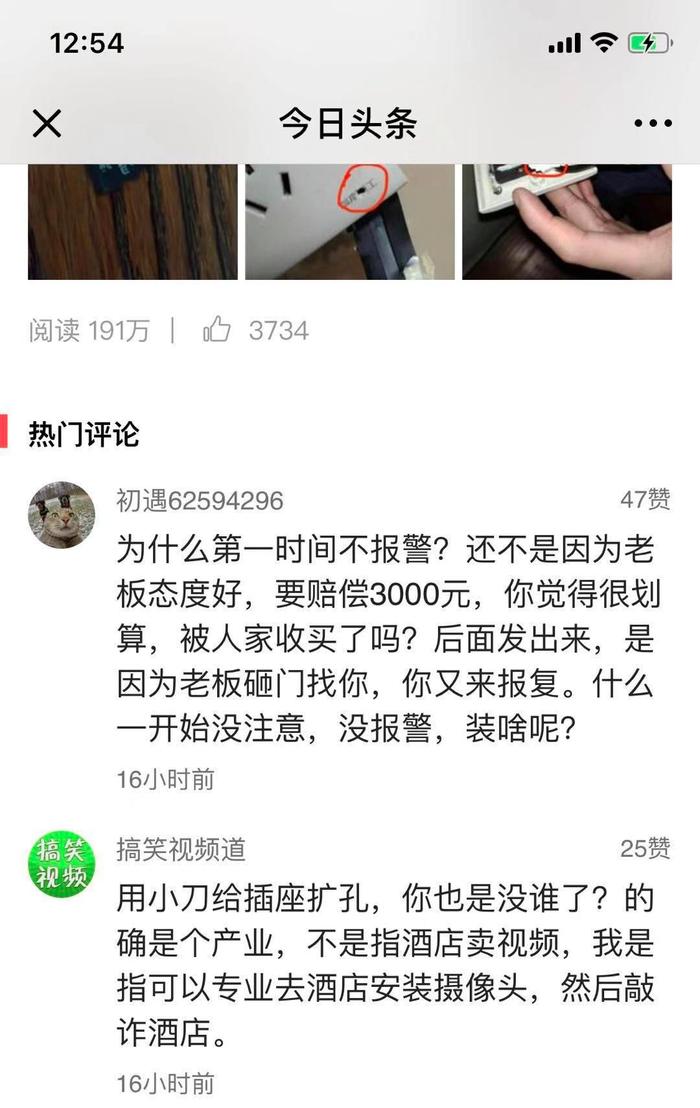Open the third photo with hand

click(x=567, y=222)
